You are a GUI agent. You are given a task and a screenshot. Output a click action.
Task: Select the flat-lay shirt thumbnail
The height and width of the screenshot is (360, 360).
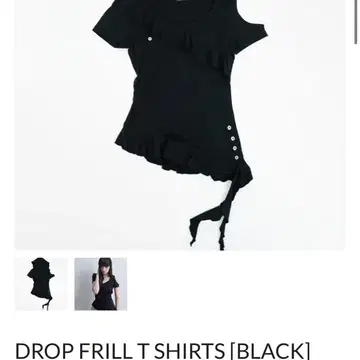(x=41, y=284)
